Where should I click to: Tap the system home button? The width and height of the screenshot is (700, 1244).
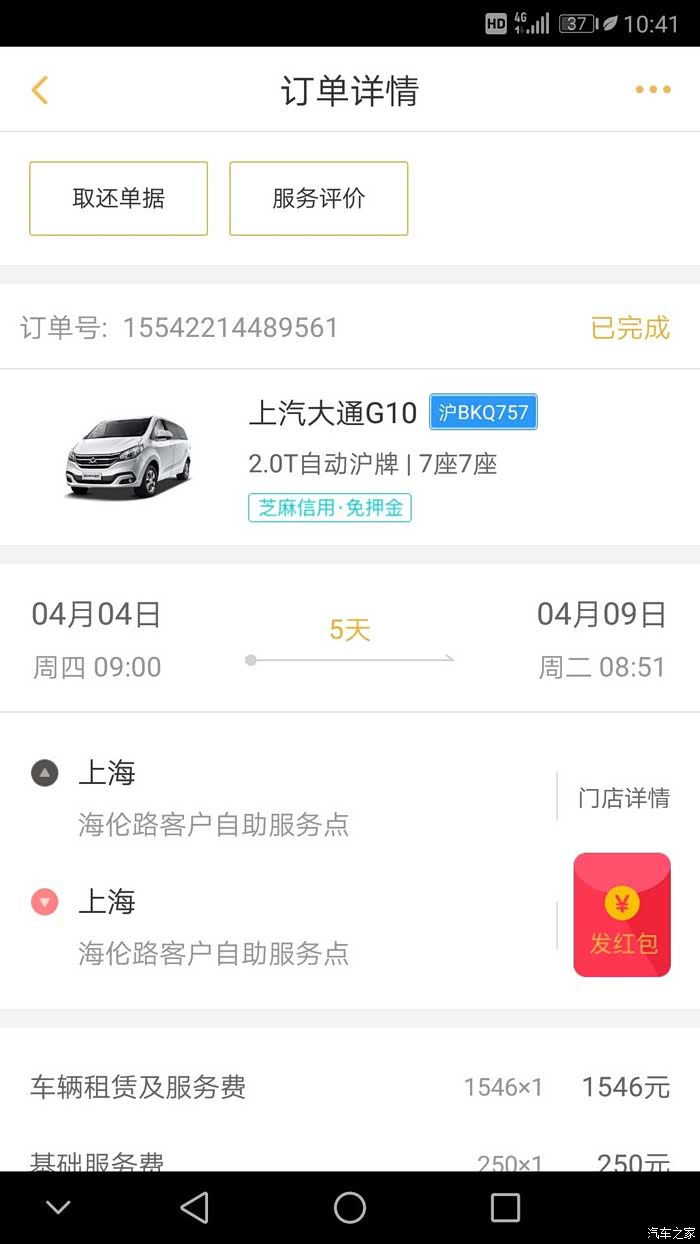pos(350,1207)
